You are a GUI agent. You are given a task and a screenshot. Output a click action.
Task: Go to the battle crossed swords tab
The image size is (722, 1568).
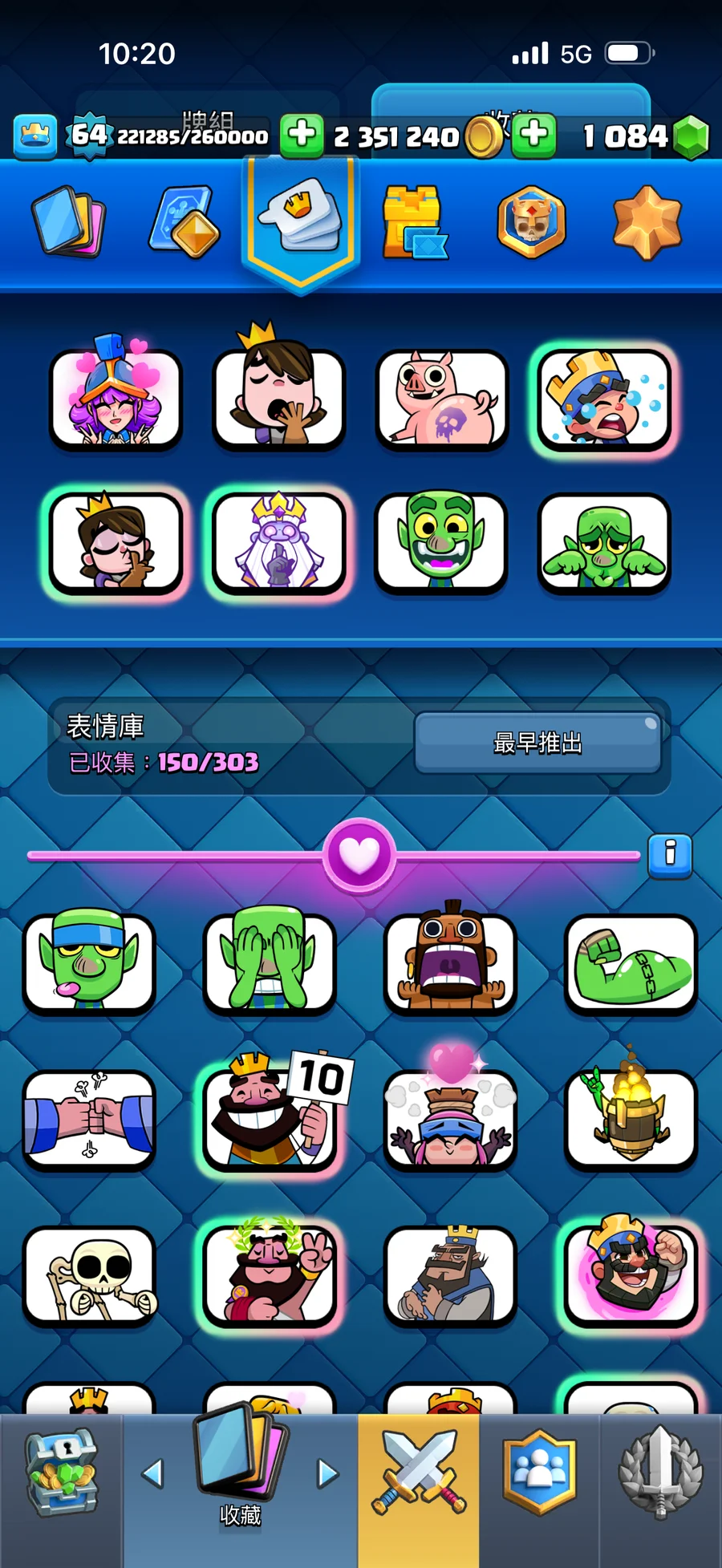(x=419, y=1473)
